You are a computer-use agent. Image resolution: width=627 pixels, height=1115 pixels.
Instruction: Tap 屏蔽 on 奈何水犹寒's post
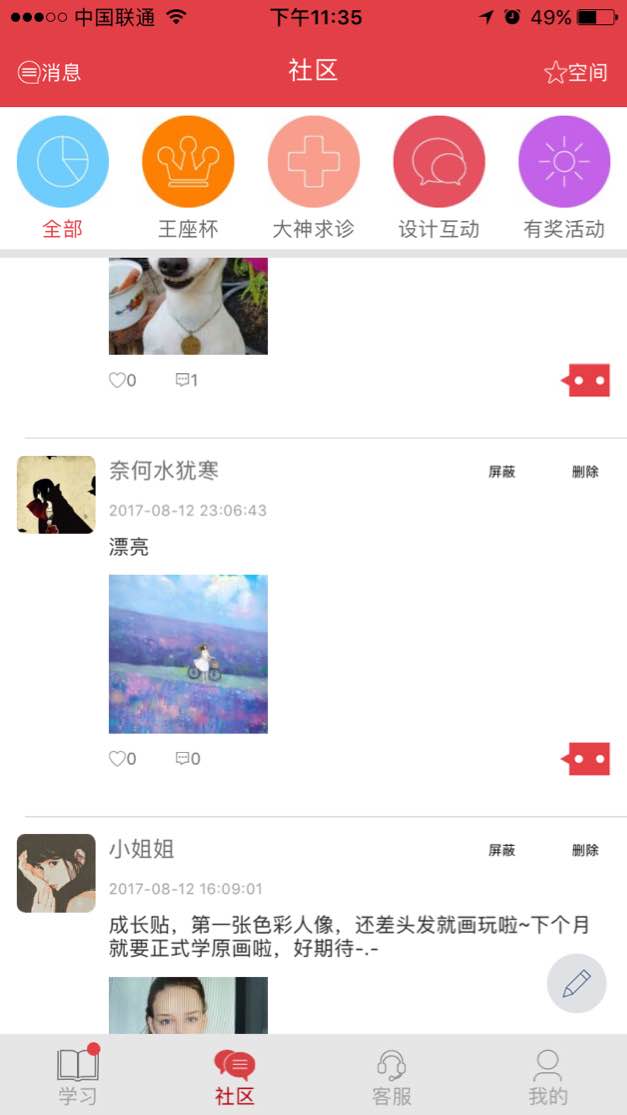501,472
